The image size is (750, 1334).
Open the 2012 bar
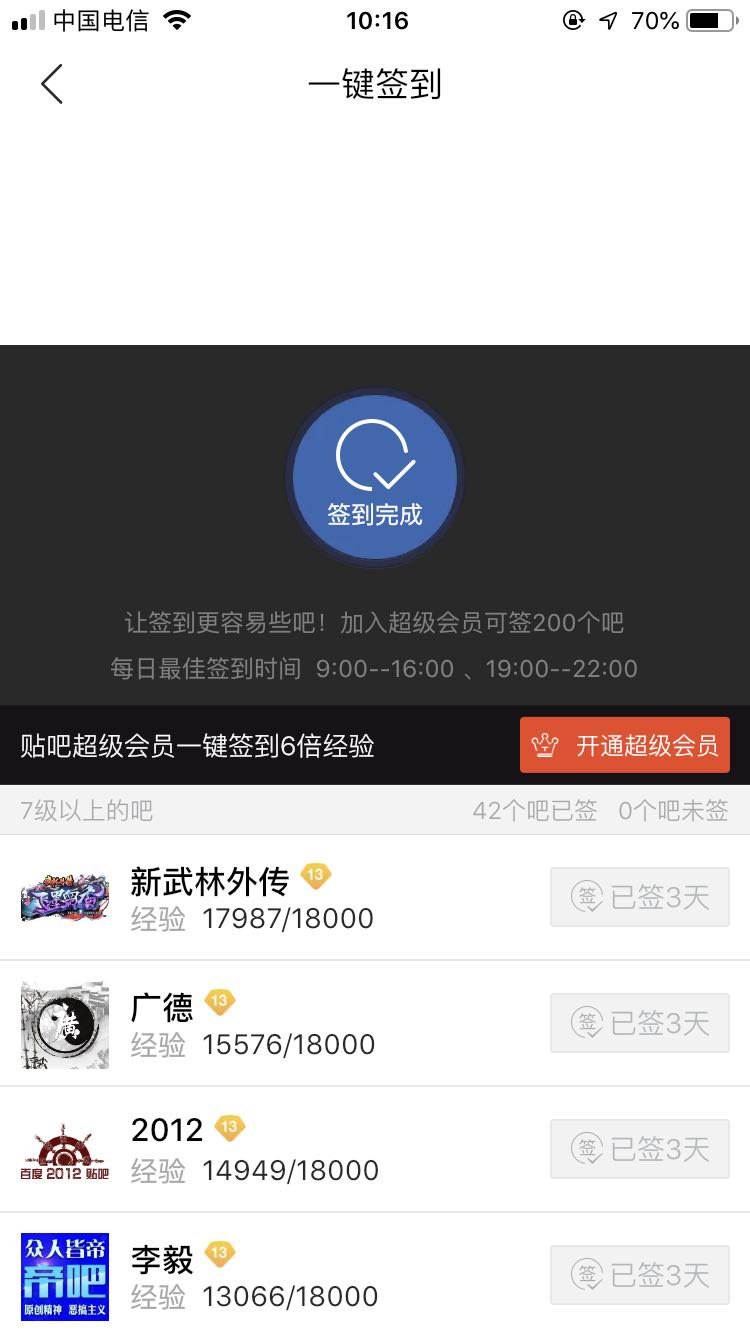pos(167,1131)
